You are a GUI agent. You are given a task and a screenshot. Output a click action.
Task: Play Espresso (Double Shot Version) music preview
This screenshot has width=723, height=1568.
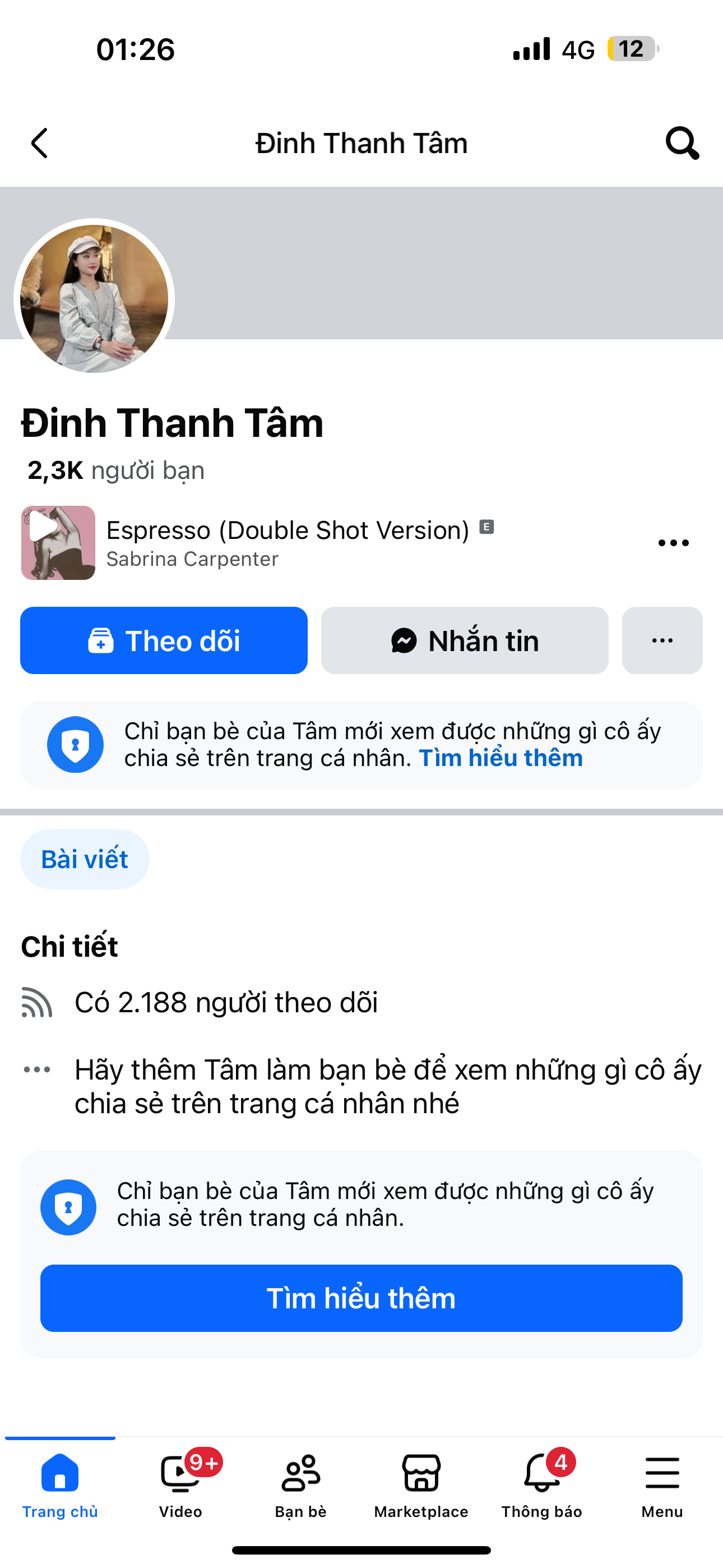[x=58, y=542]
